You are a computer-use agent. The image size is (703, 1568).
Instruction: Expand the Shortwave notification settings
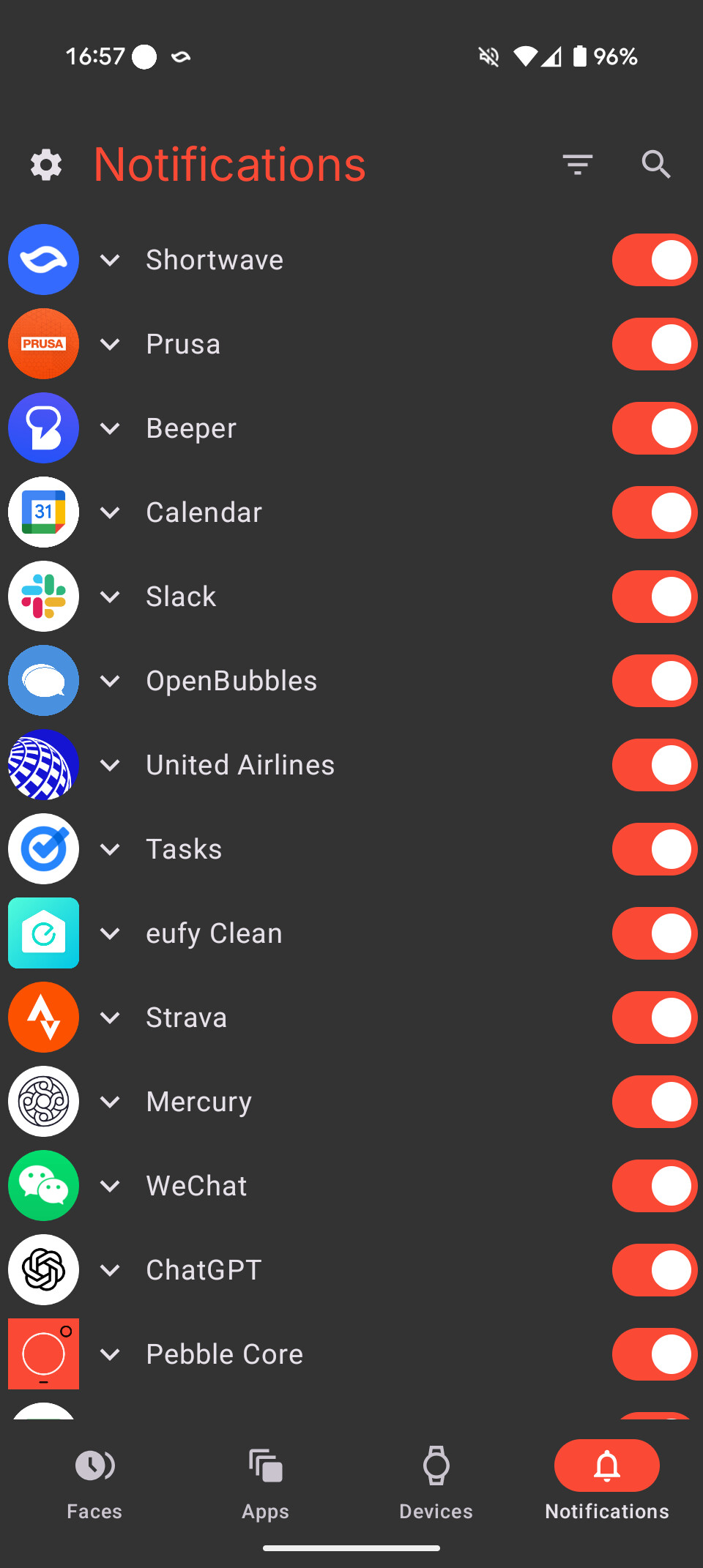coord(110,260)
